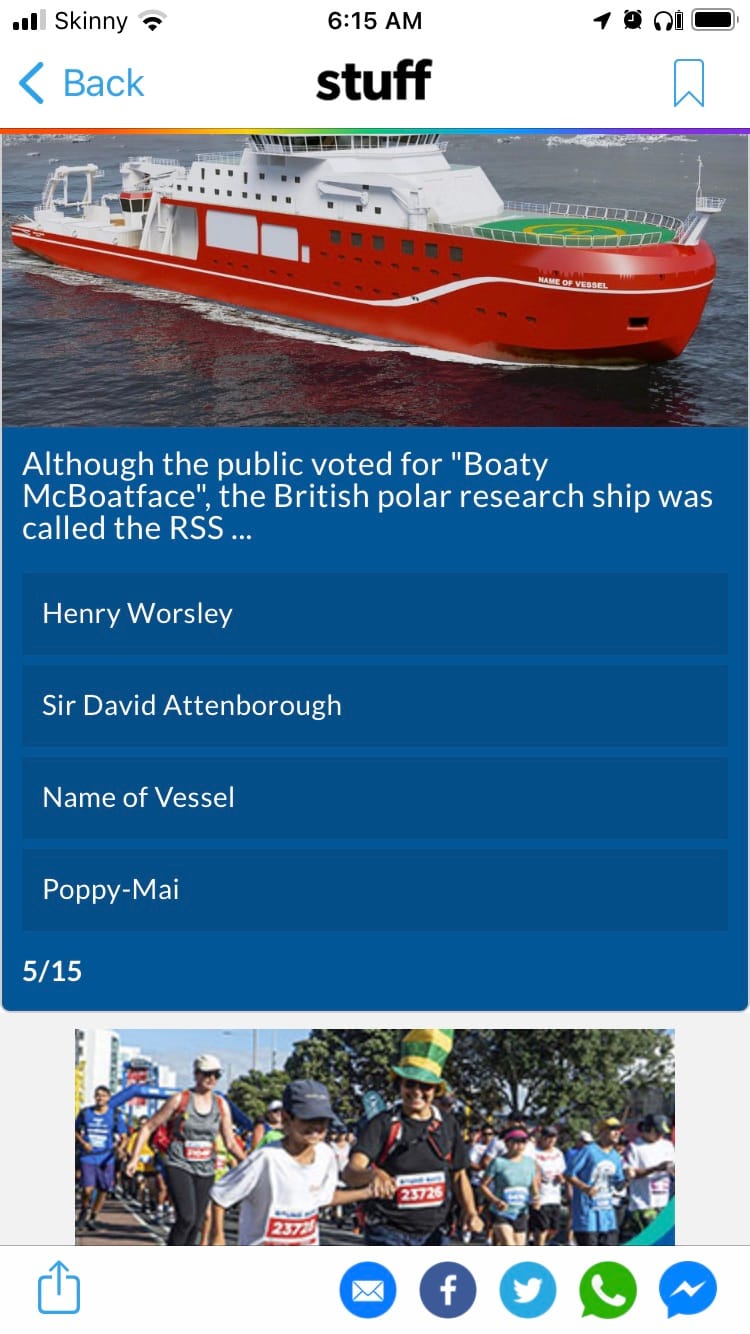Select the answer Henry Worsley
The image size is (750, 1334).
(x=375, y=614)
